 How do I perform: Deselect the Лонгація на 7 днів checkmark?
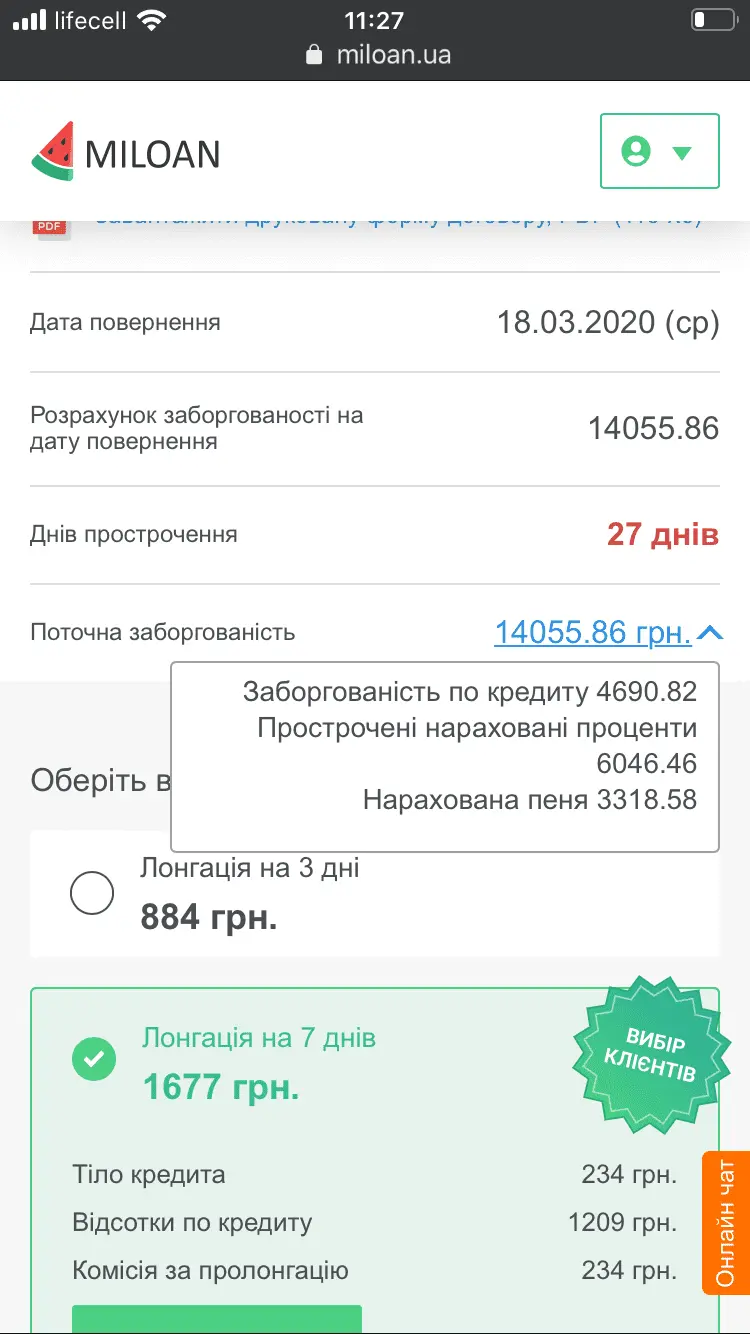[93, 1058]
